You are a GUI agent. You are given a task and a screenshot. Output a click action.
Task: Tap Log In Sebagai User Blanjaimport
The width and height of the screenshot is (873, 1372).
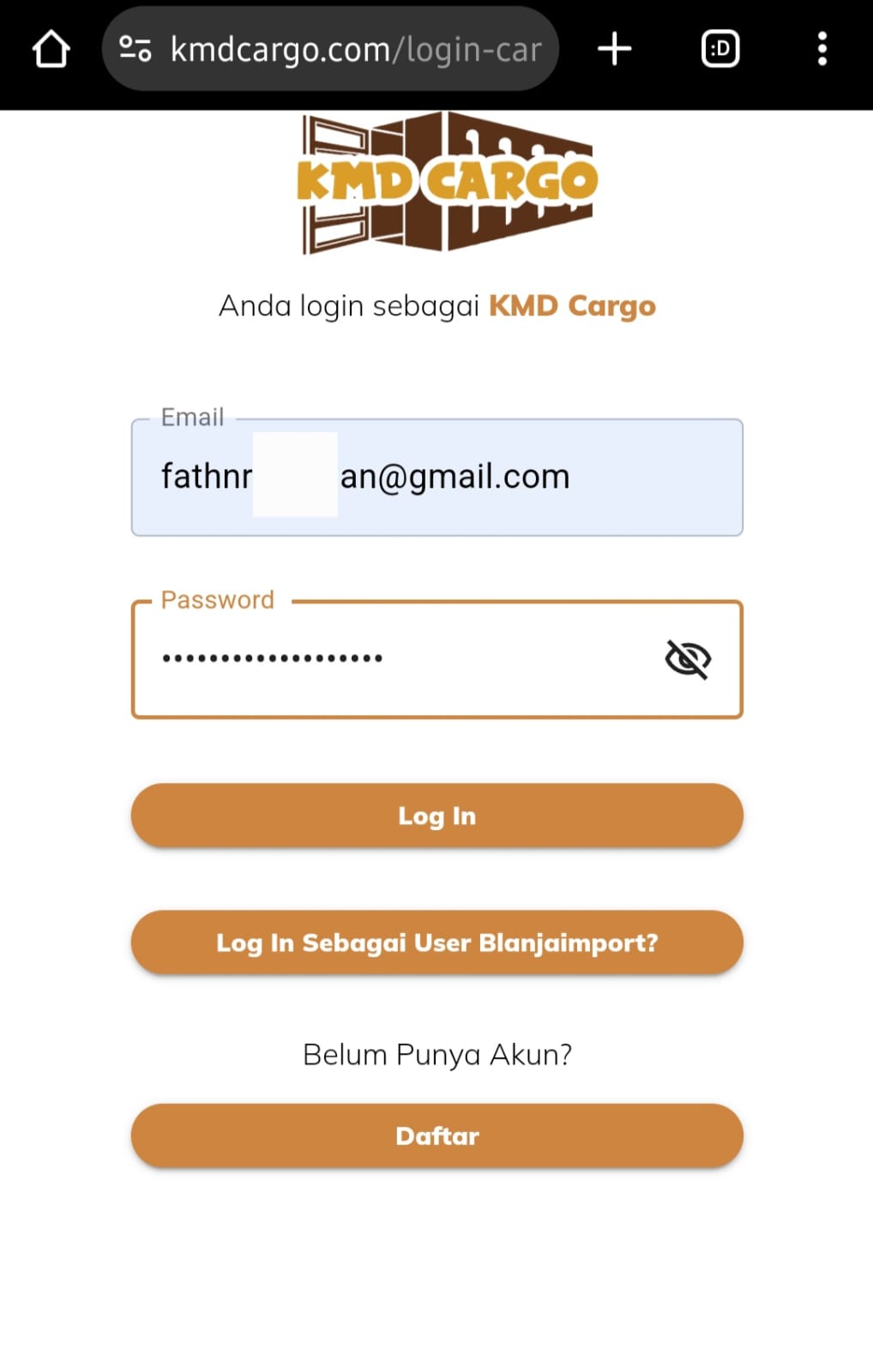[436, 942]
